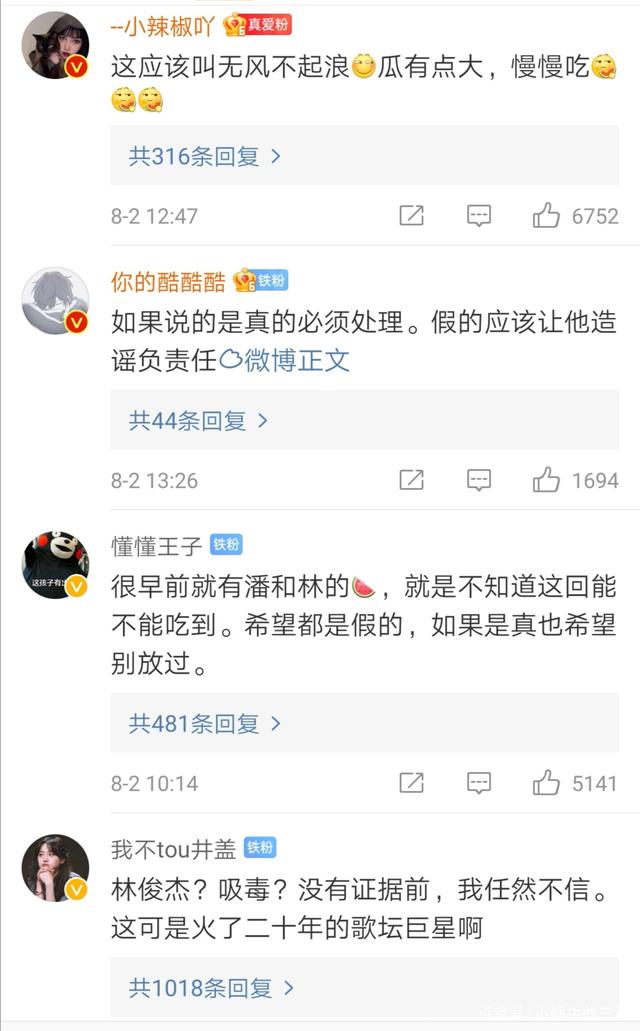This screenshot has width=640, height=1031.
Task: Open --小辣椒吖's profile avatar
Action: click(55, 46)
